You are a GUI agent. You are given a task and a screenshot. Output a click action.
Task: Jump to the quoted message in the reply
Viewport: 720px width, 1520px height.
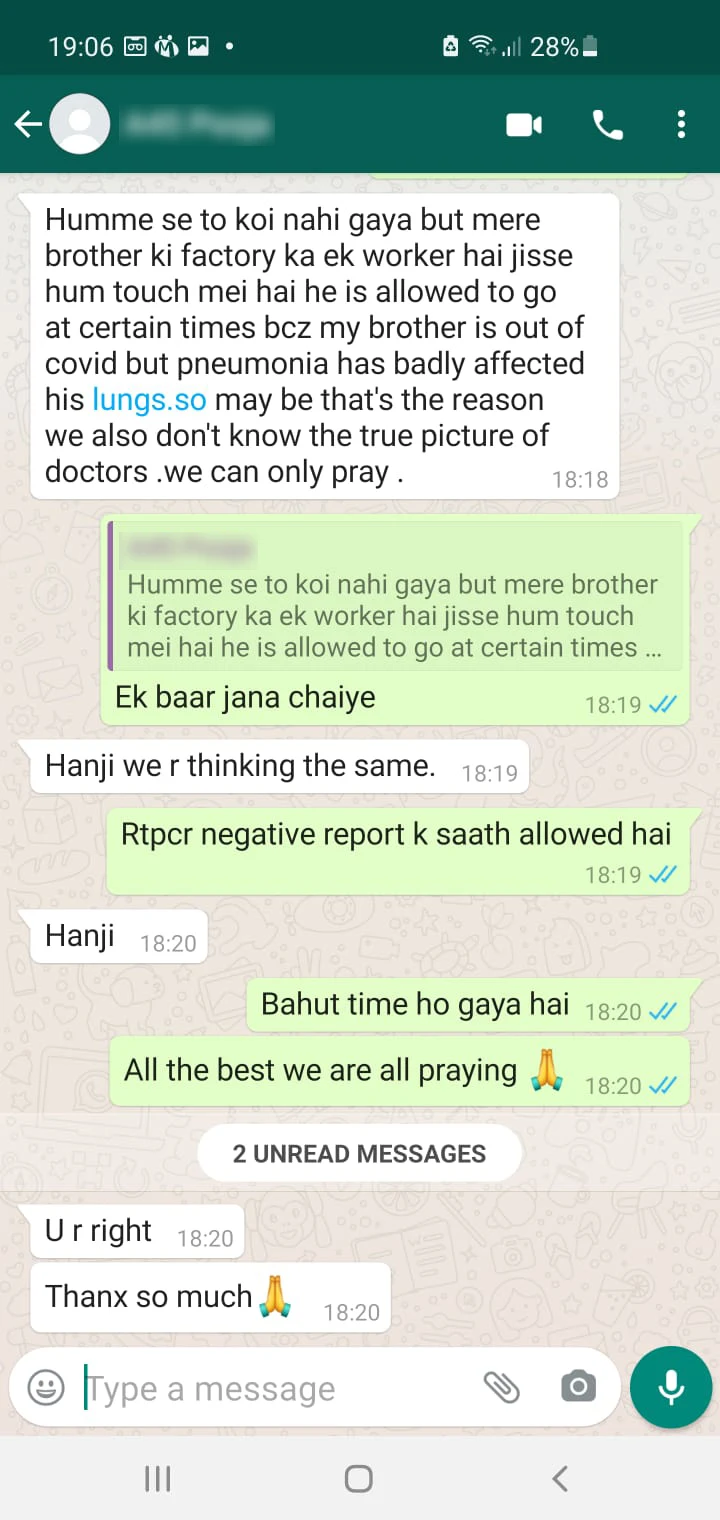click(394, 596)
